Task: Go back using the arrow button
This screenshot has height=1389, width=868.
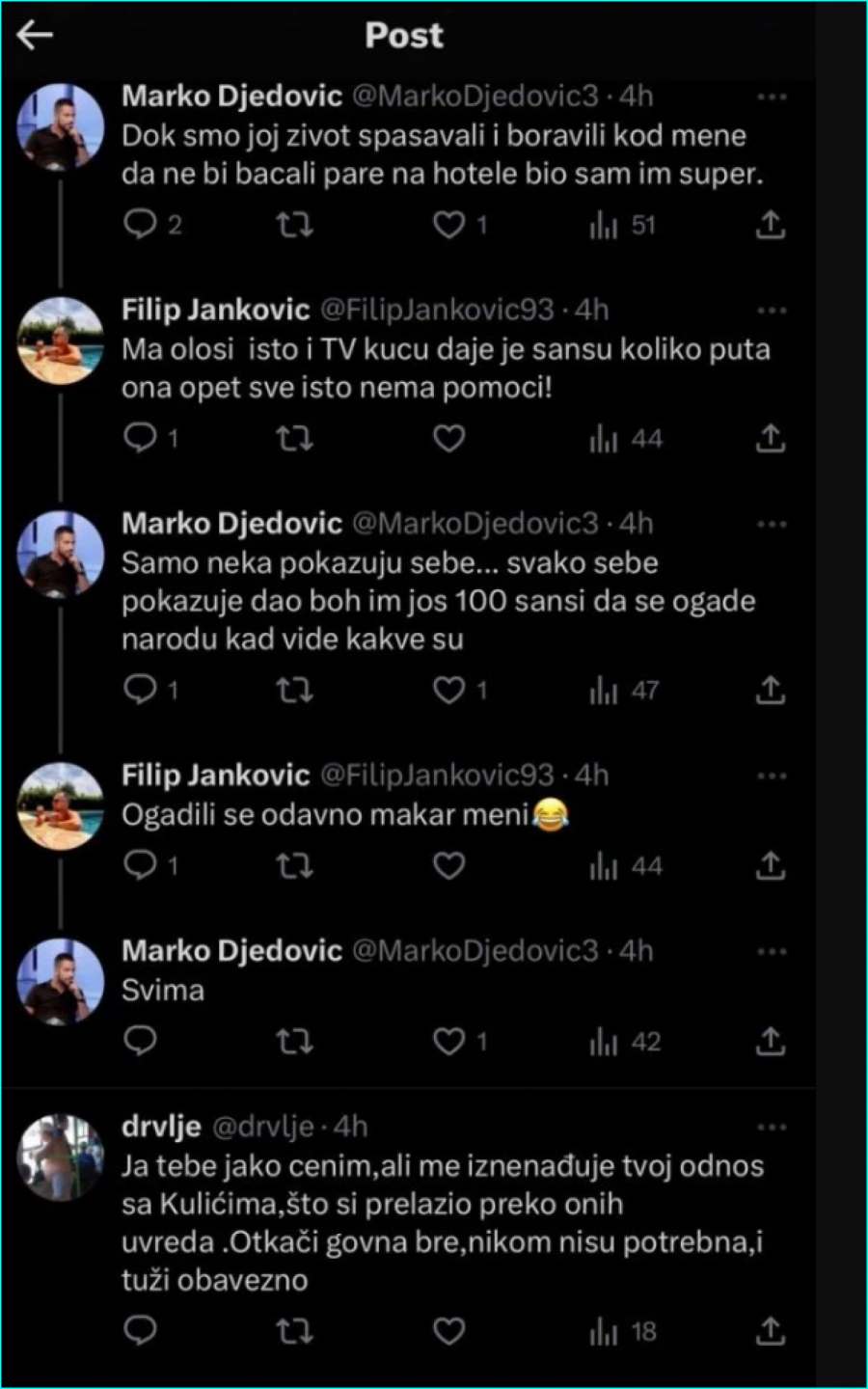Action: 35,35
